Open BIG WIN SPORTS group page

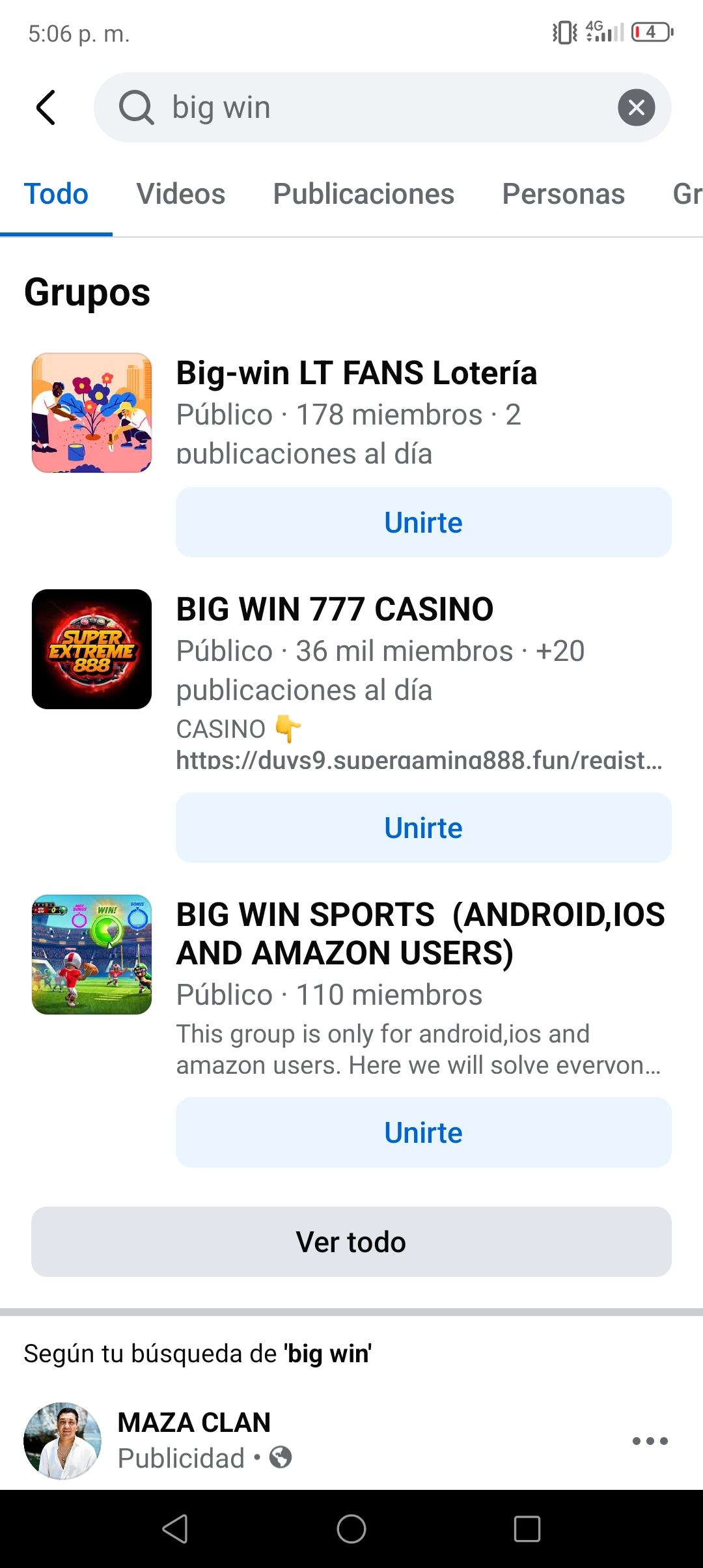pyautogui.click(x=420, y=933)
